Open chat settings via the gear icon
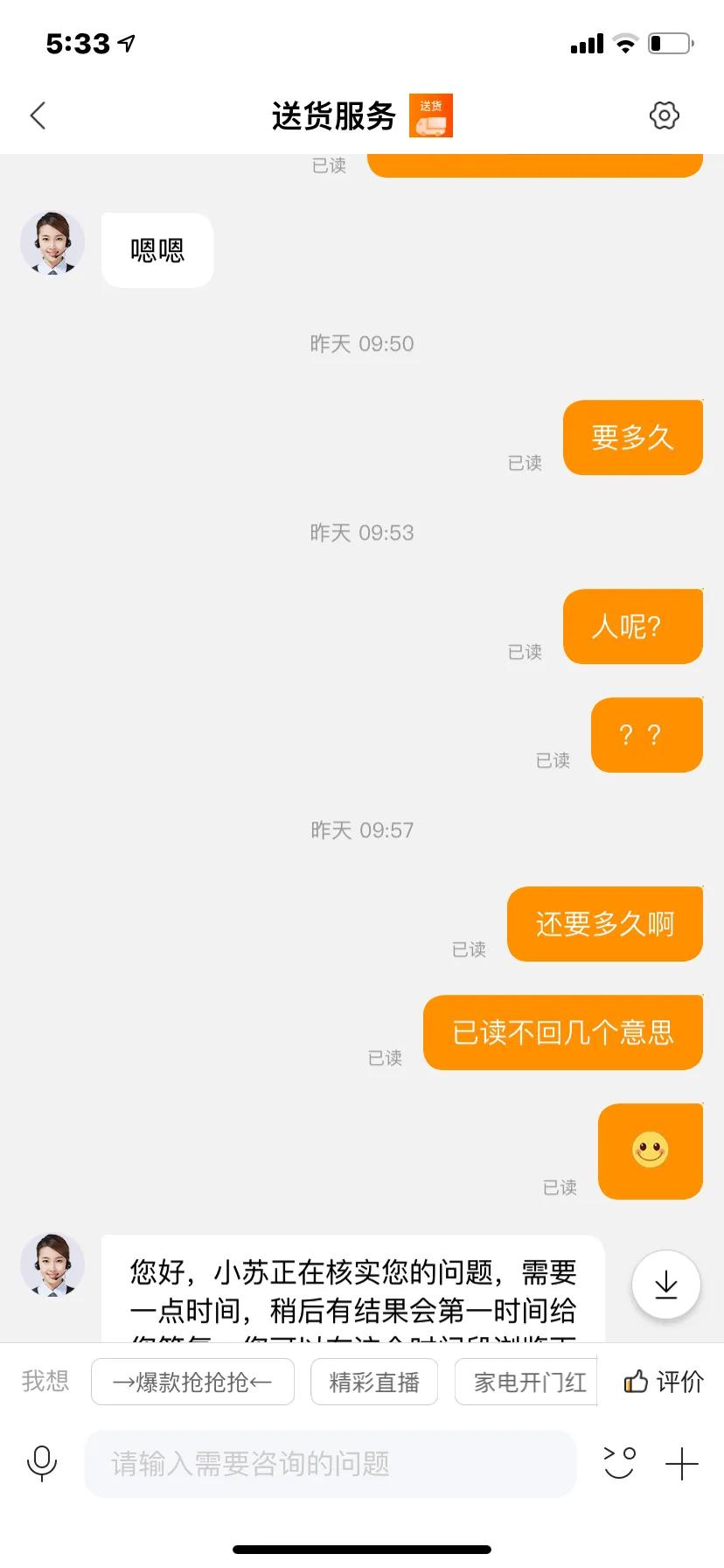This screenshot has height=1568, width=724. [665, 115]
